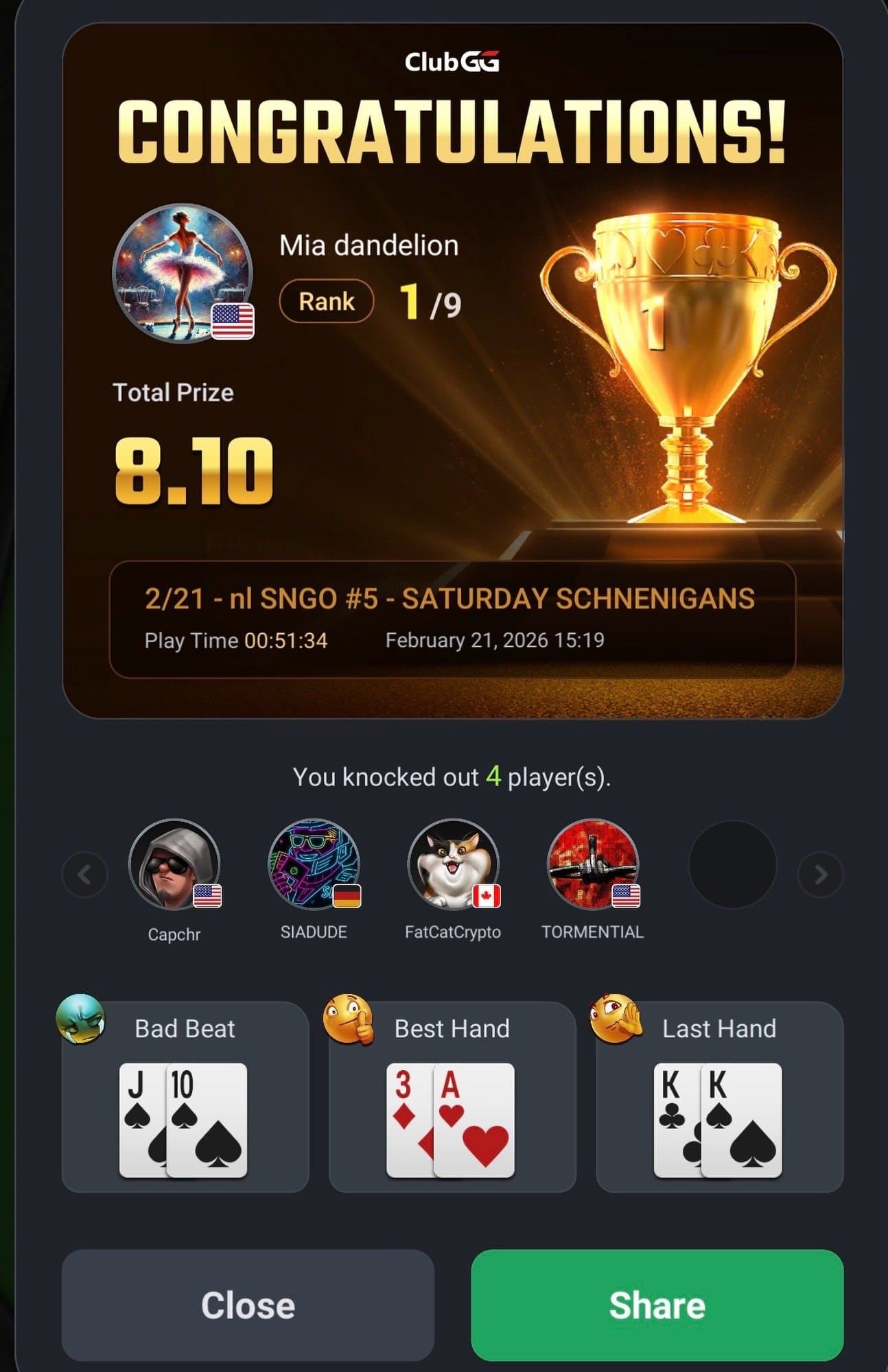Image resolution: width=888 pixels, height=1372 pixels.
Task: View SIADUDE's player profile
Action: 314,864
